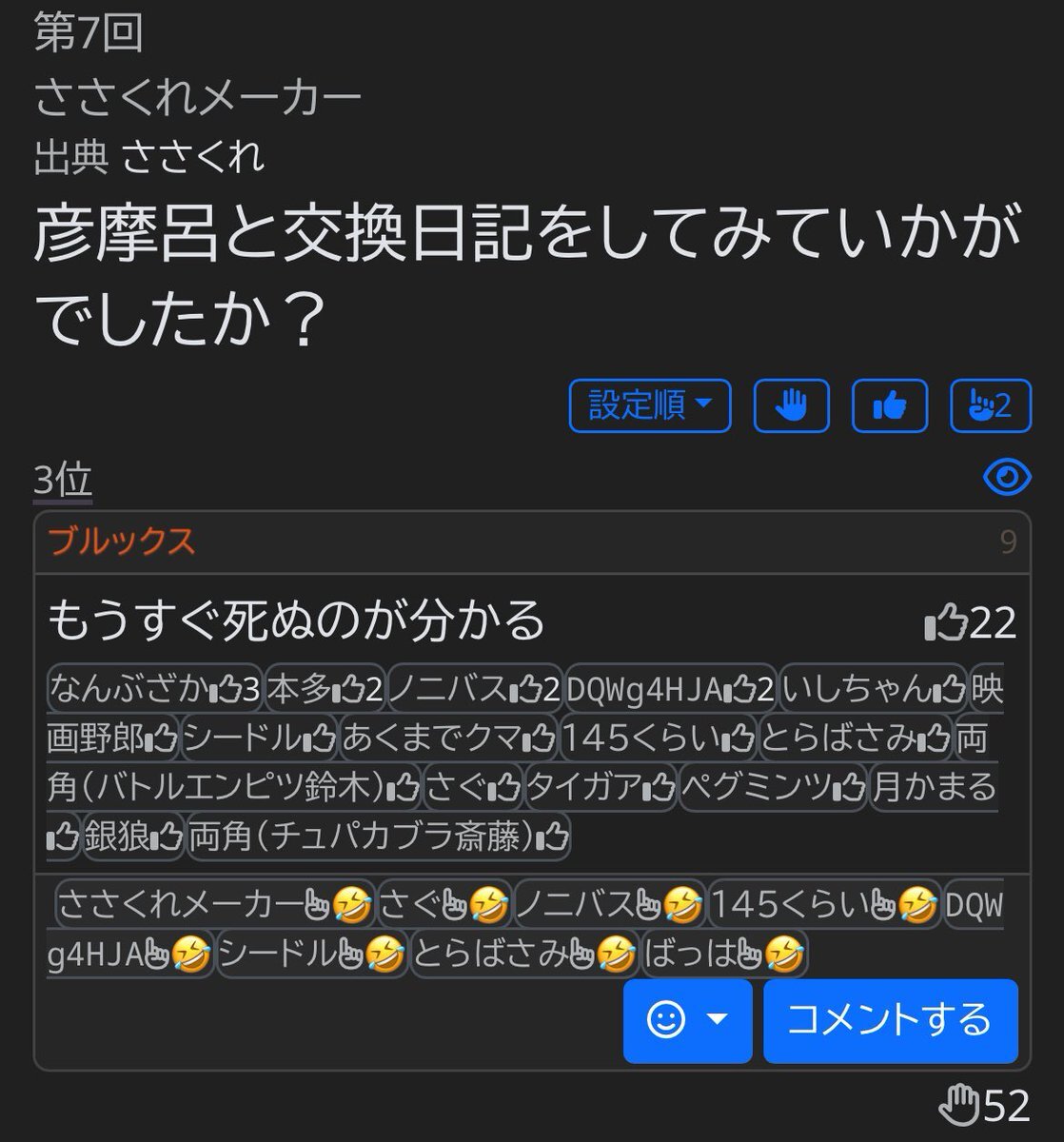
Task: Tap the raised hand icon showing 52
Action: (x=984, y=1106)
